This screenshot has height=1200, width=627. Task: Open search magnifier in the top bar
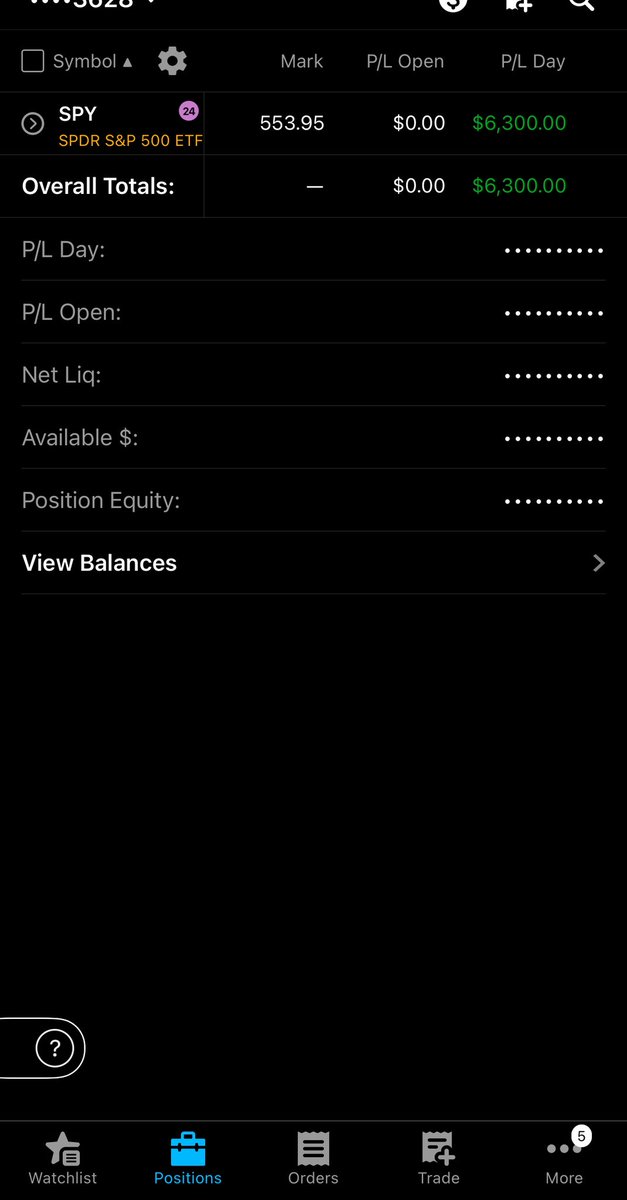pos(582,4)
